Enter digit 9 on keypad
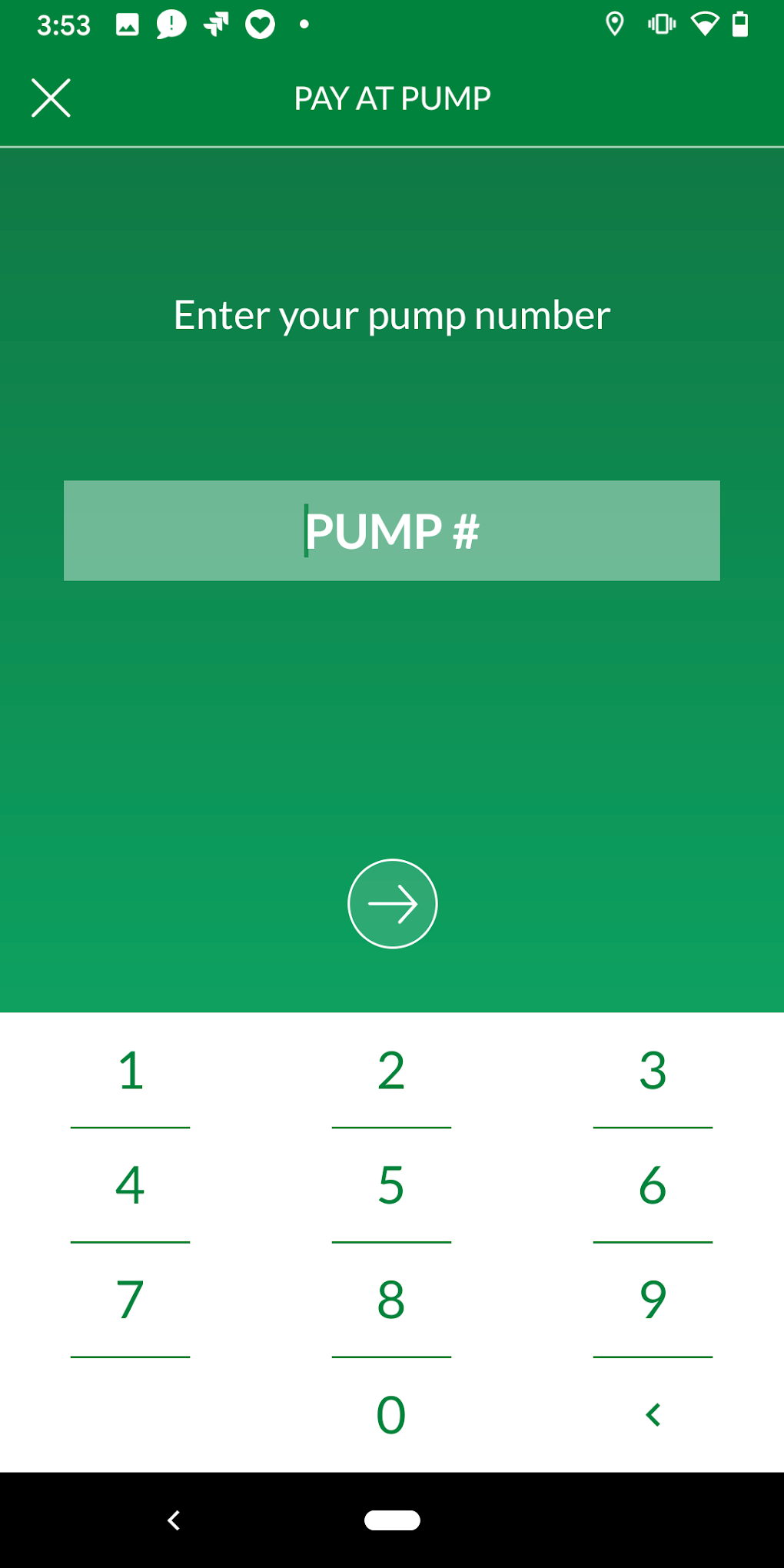 tap(653, 1300)
